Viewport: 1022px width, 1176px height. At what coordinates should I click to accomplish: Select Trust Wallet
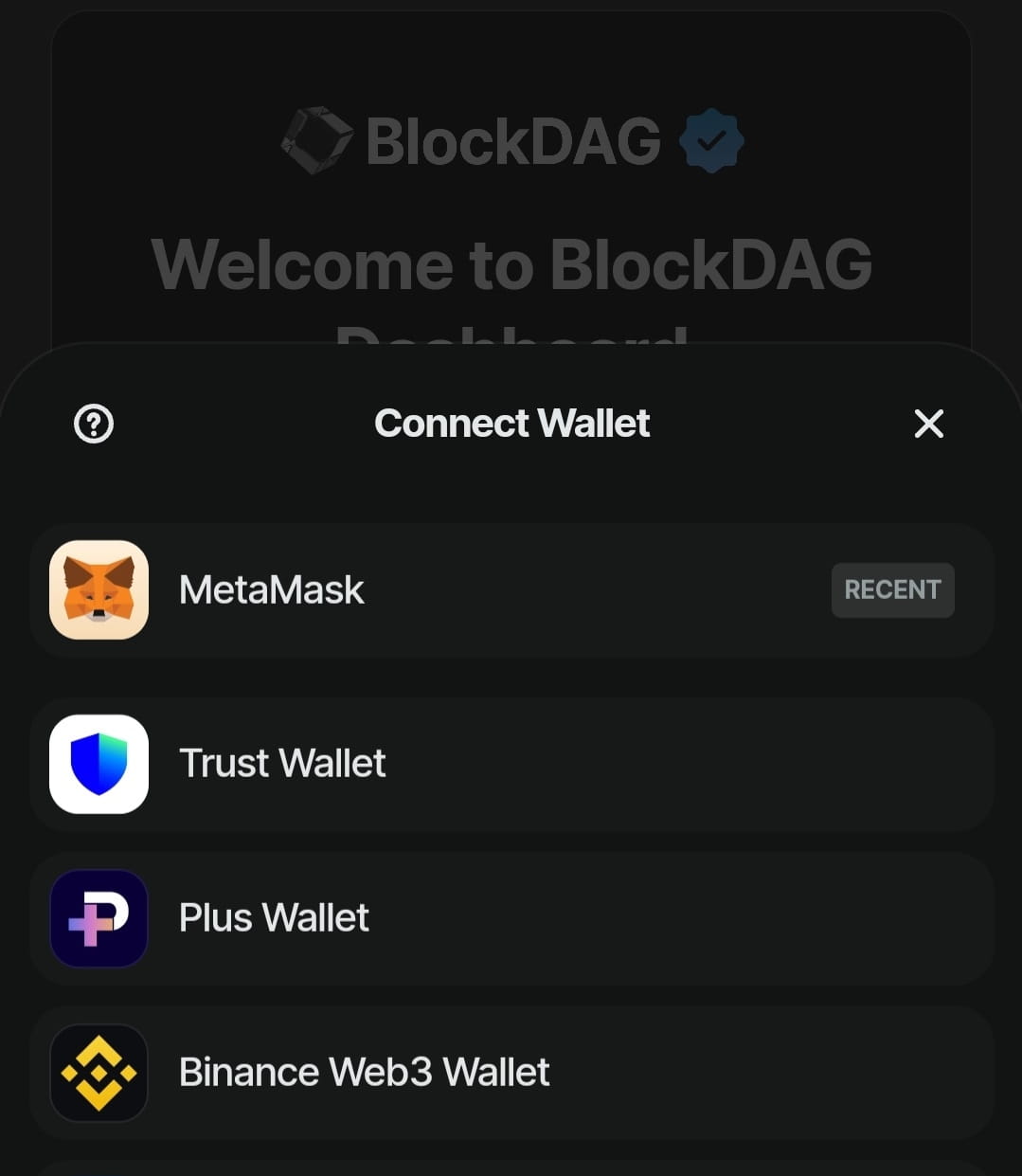click(x=511, y=764)
